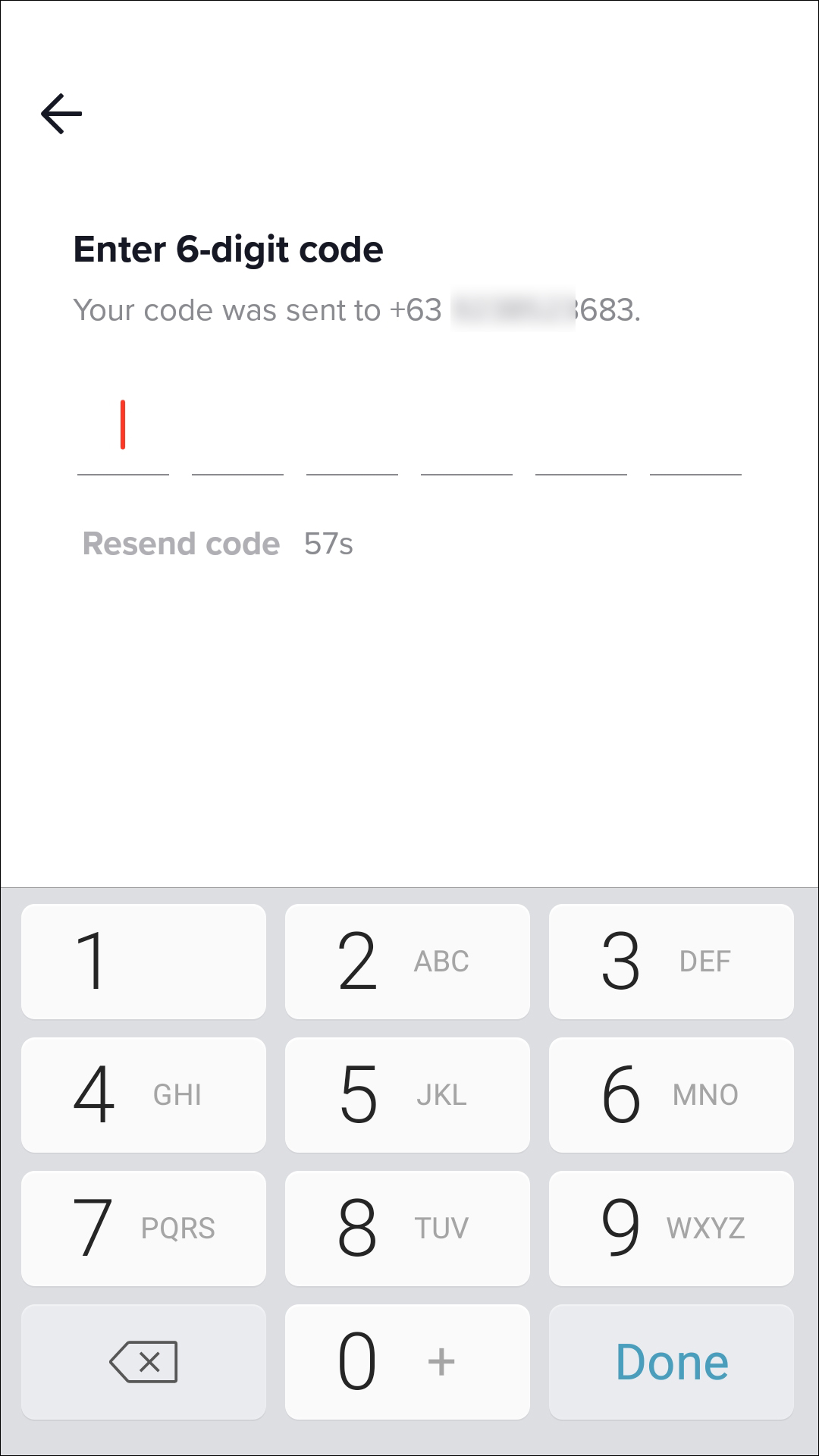
Task: Delete a digit with backspace key
Action: pyautogui.click(x=143, y=1361)
